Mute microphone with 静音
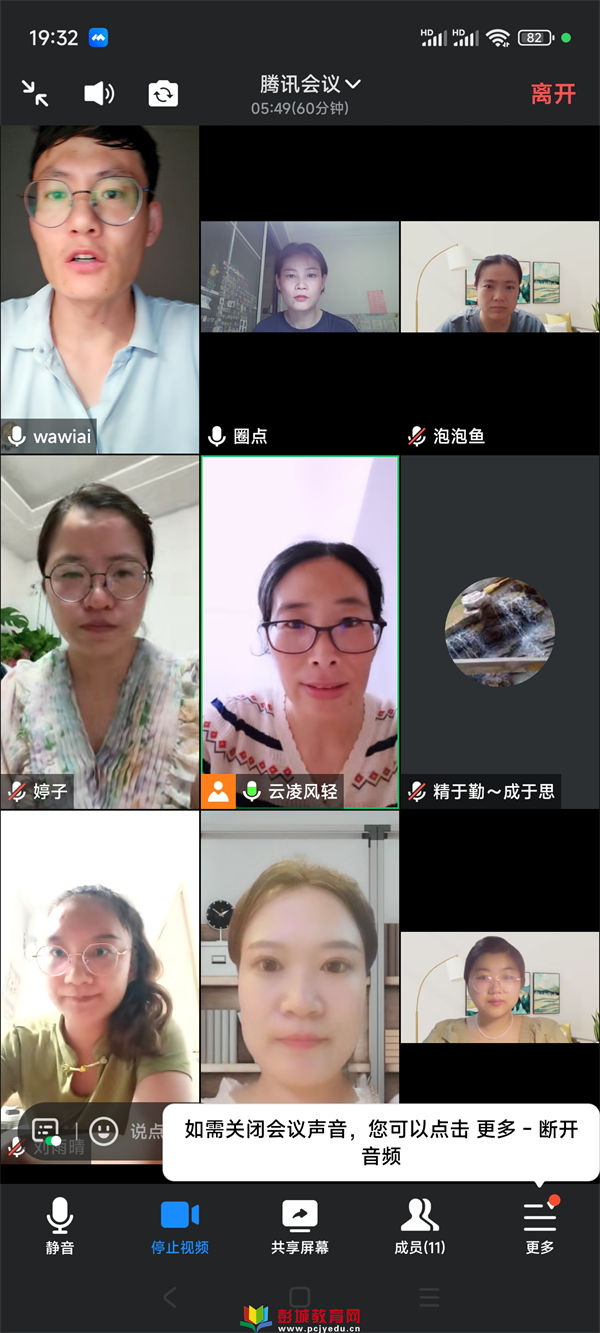600x1333 pixels. click(x=60, y=1225)
